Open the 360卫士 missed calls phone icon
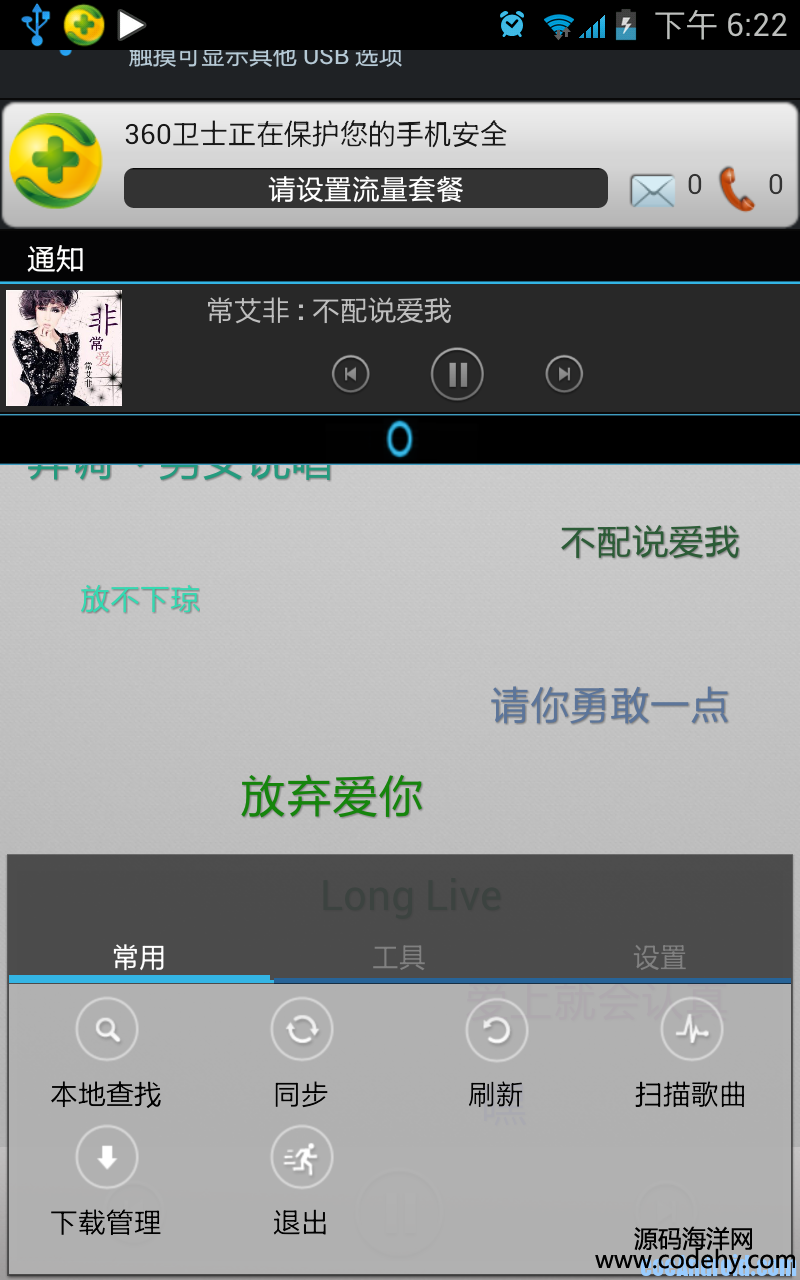The image size is (800, 1280). point(737,189)
